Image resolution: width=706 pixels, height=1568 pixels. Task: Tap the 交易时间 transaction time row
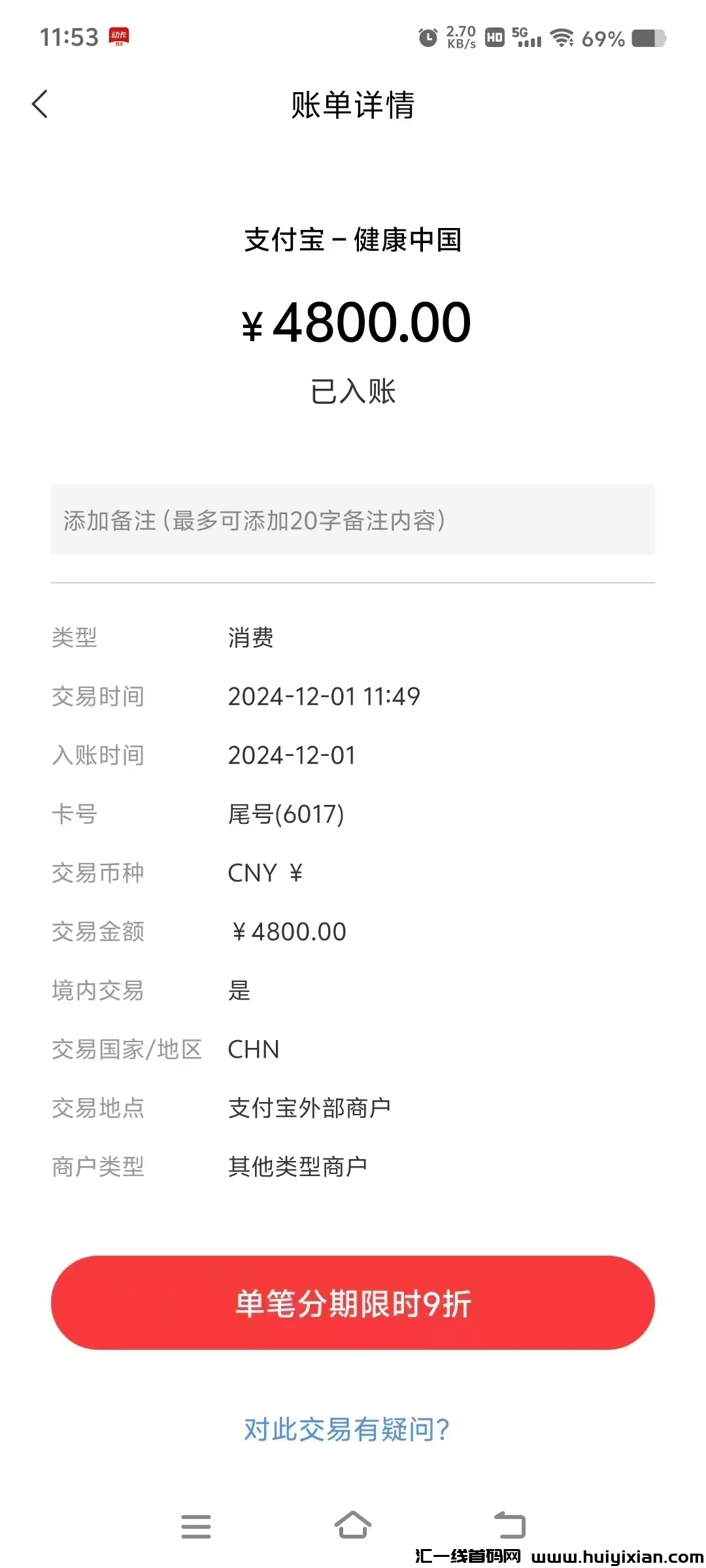[261, 696]
